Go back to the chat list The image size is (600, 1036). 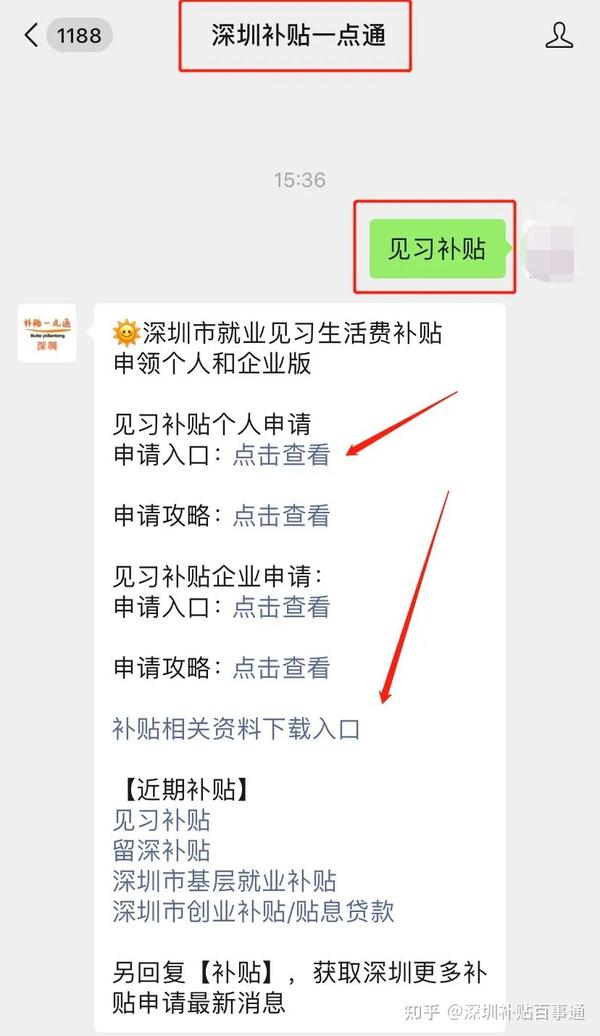click(x=32, y=36)
